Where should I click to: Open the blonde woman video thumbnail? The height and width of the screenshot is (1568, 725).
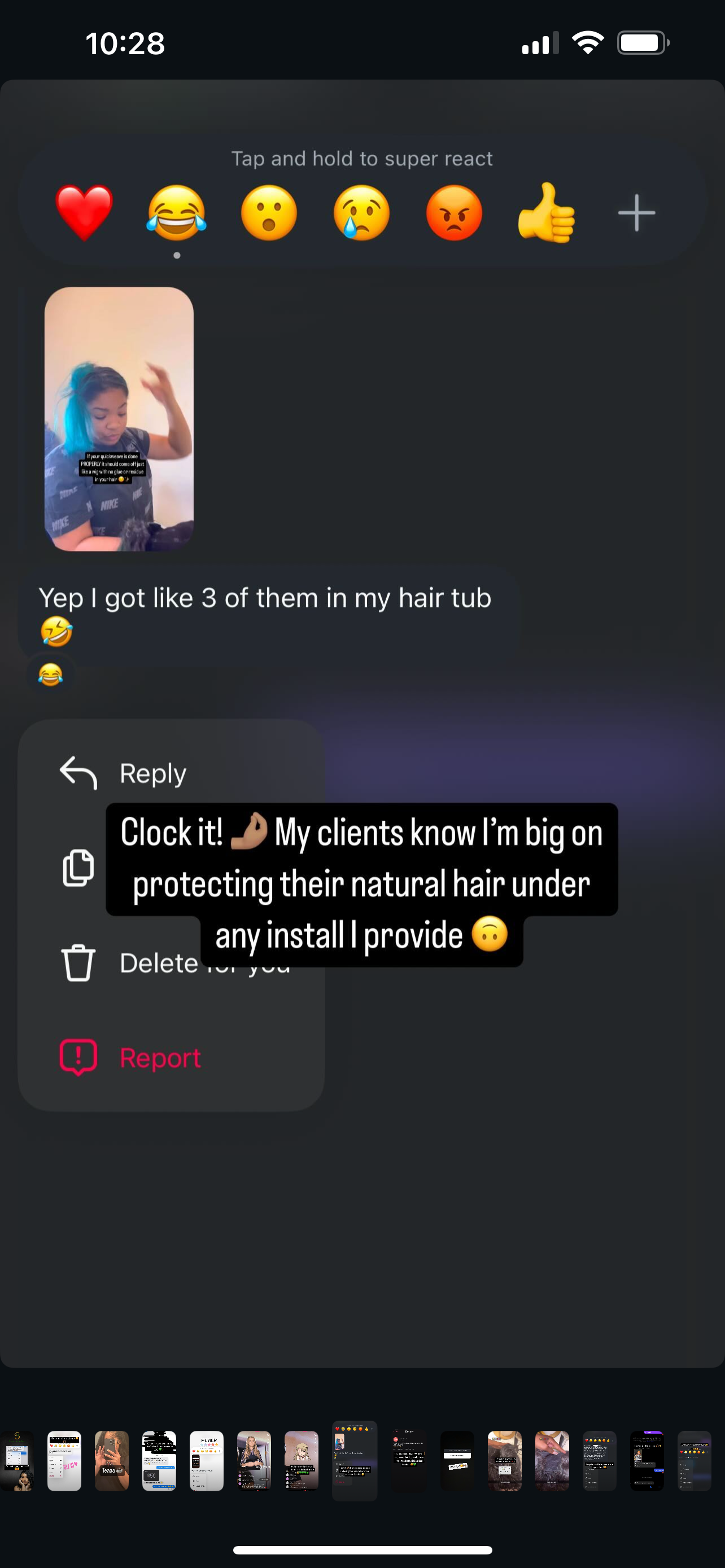coord(254,1460)
